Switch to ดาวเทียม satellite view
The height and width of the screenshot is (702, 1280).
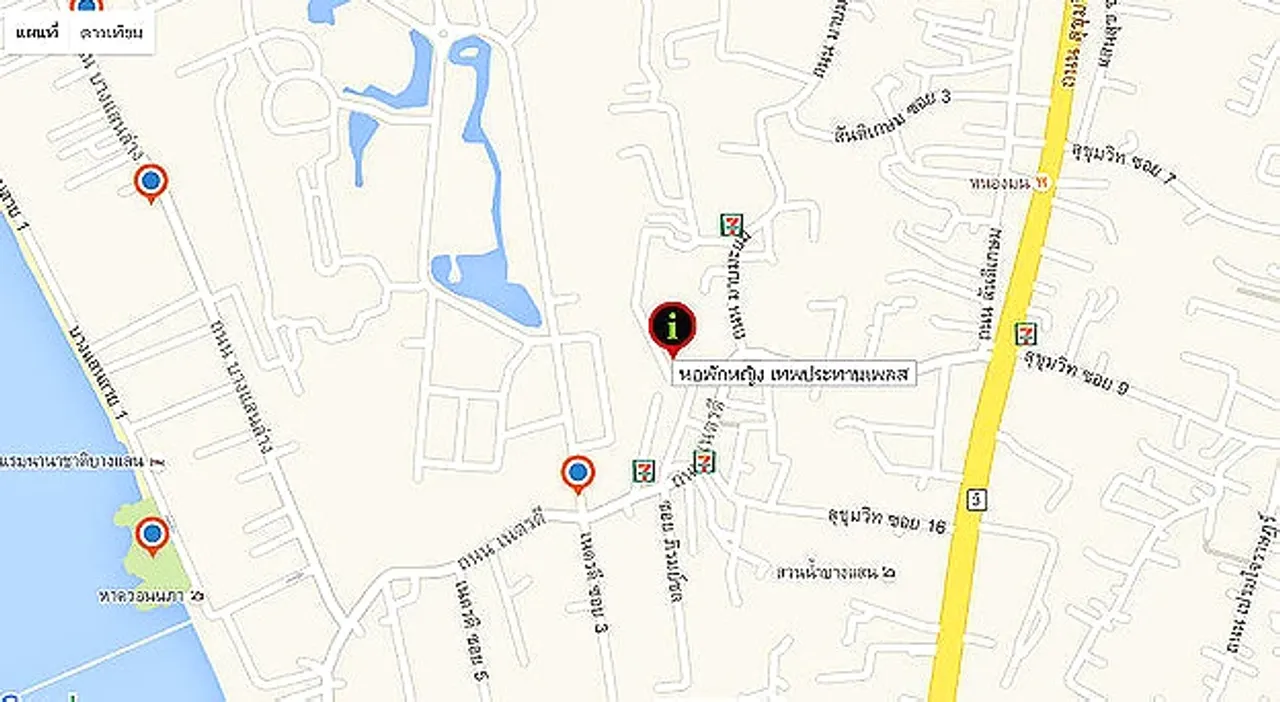click(x=112, y=32)
